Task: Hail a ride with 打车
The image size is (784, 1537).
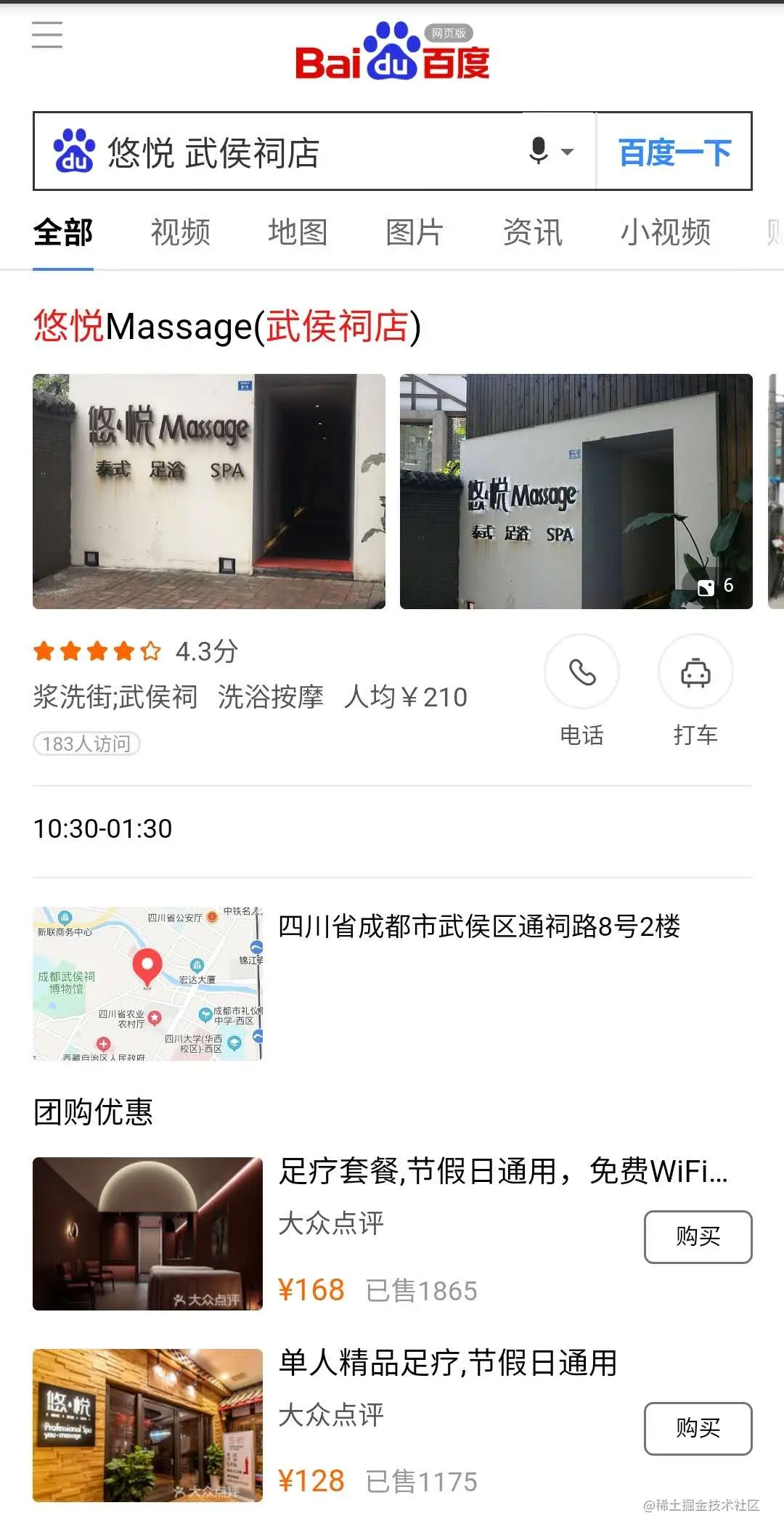Action: click(x=695, y=673)
